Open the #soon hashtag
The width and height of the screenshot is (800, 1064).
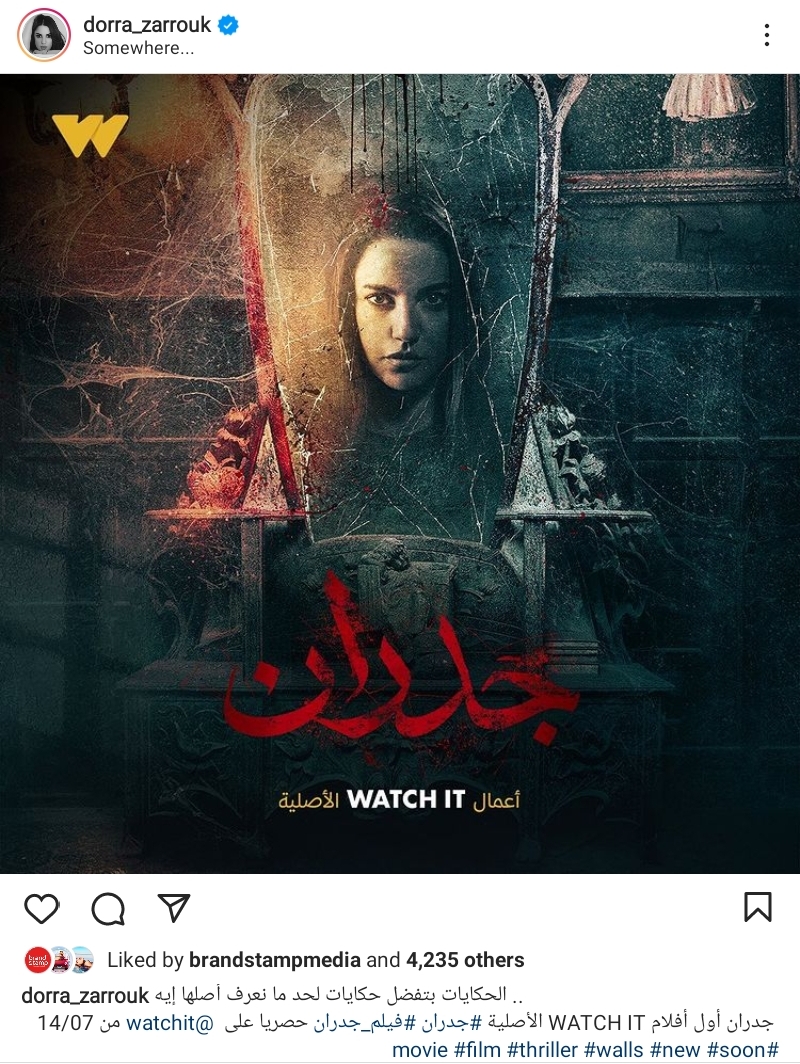pos(742,1050)
